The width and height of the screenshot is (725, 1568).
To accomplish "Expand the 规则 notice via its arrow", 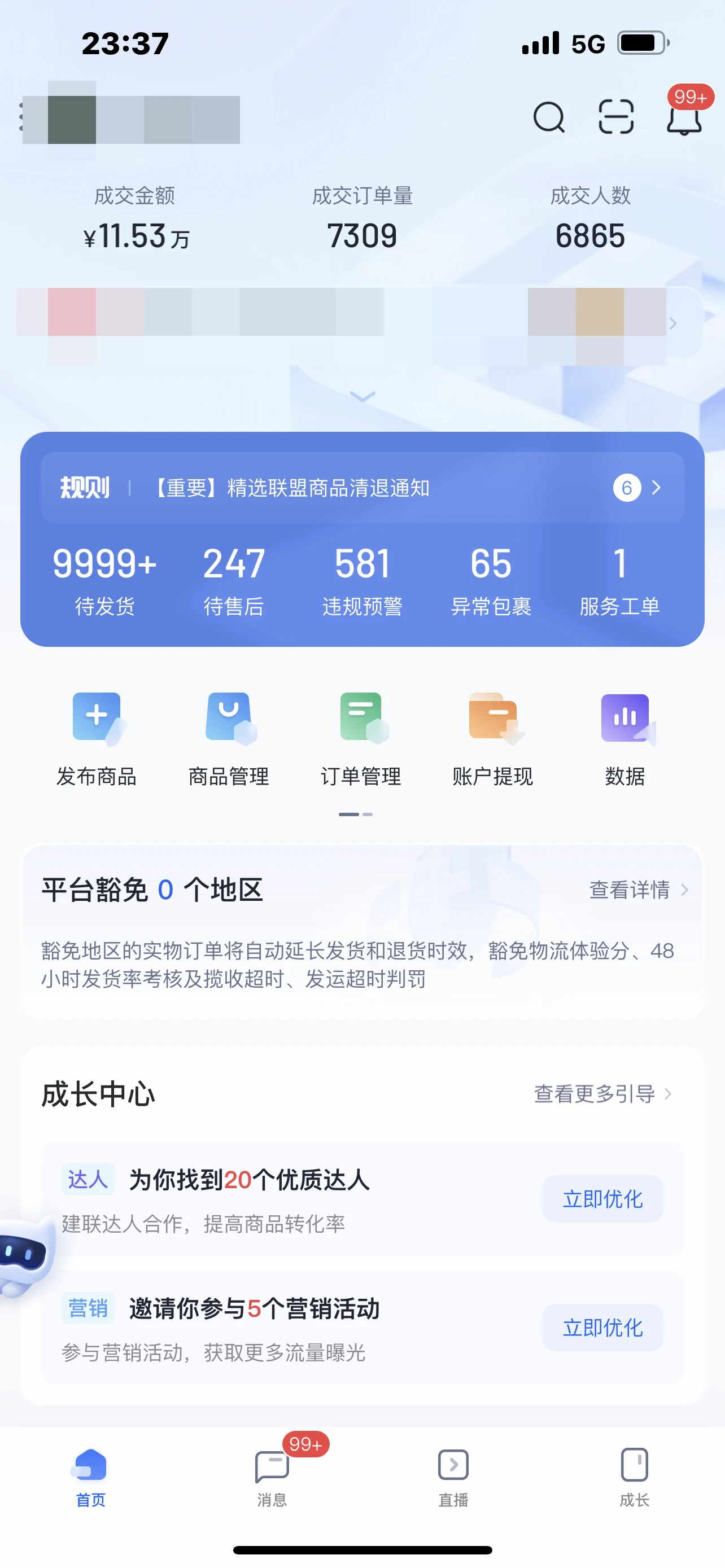I will [656, 488].
